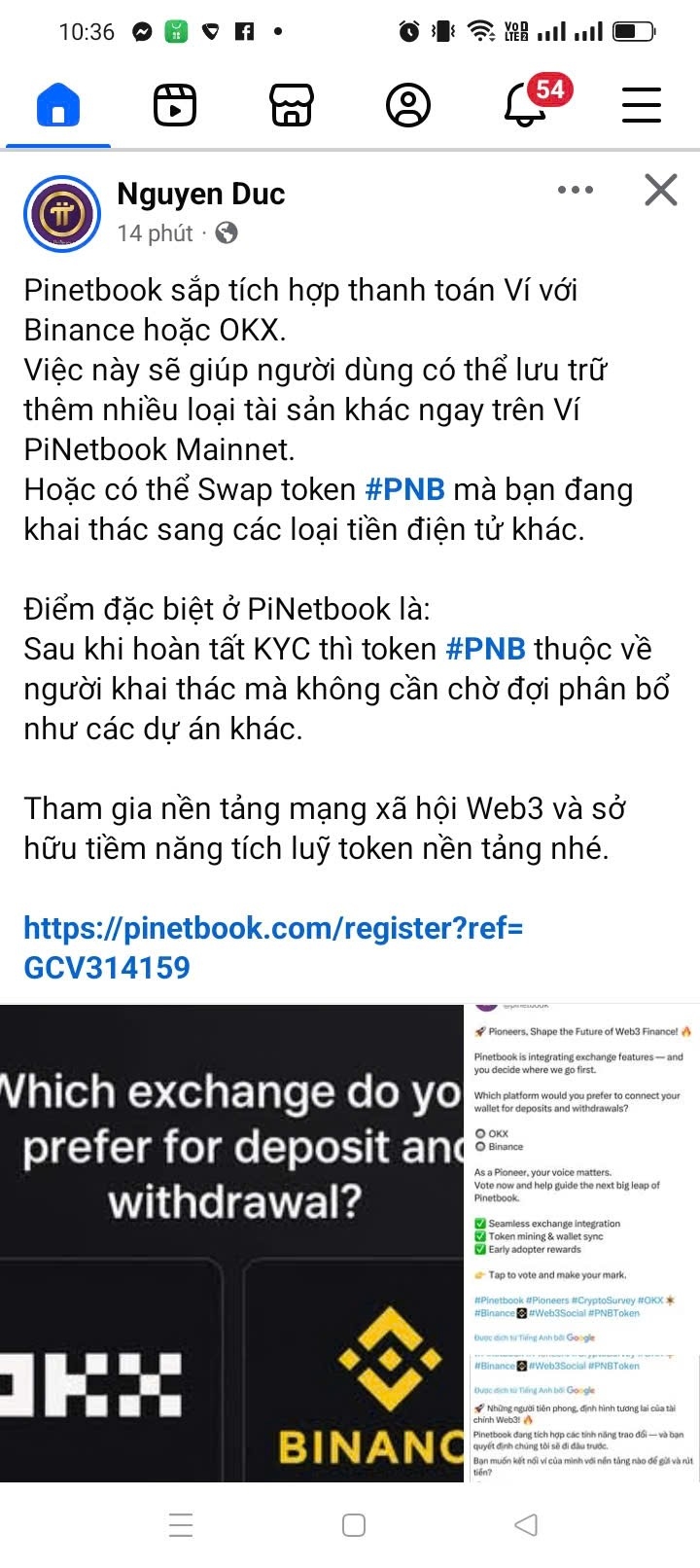Switch to the Home tab

click(58, 104)
